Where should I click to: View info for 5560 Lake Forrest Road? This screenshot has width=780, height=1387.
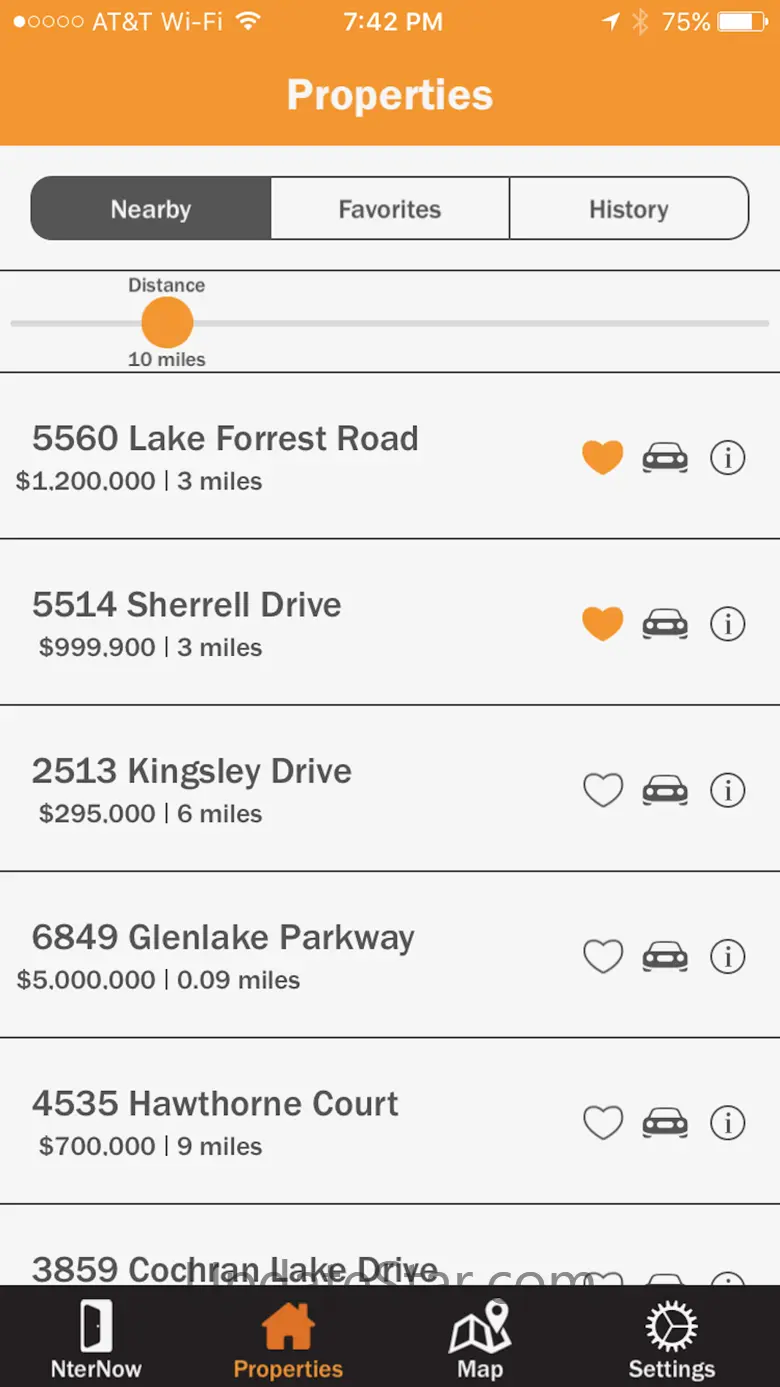[728, 458]
